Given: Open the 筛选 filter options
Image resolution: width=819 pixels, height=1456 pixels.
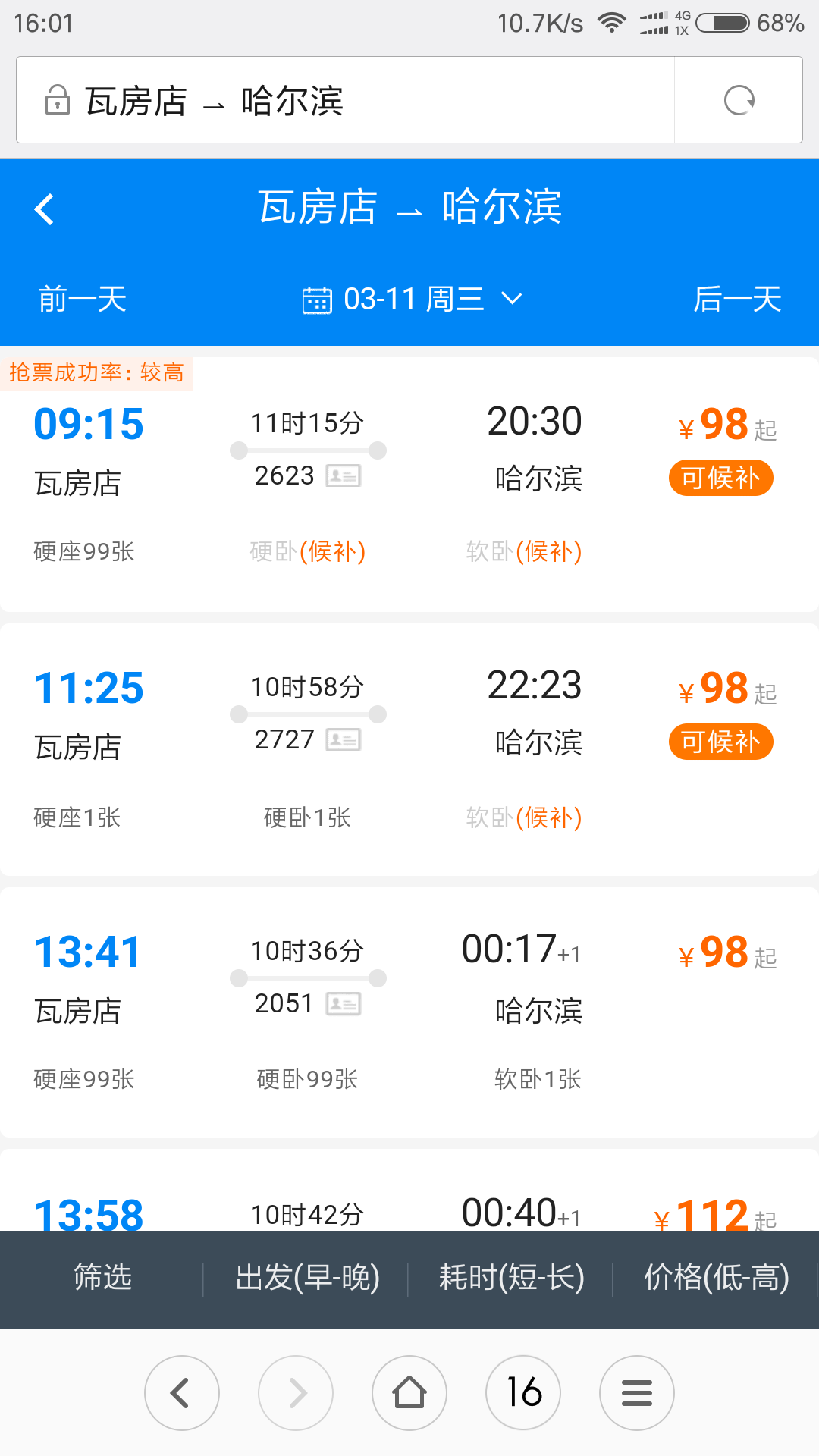Looking at the screenshot, I should [102, 1278].
